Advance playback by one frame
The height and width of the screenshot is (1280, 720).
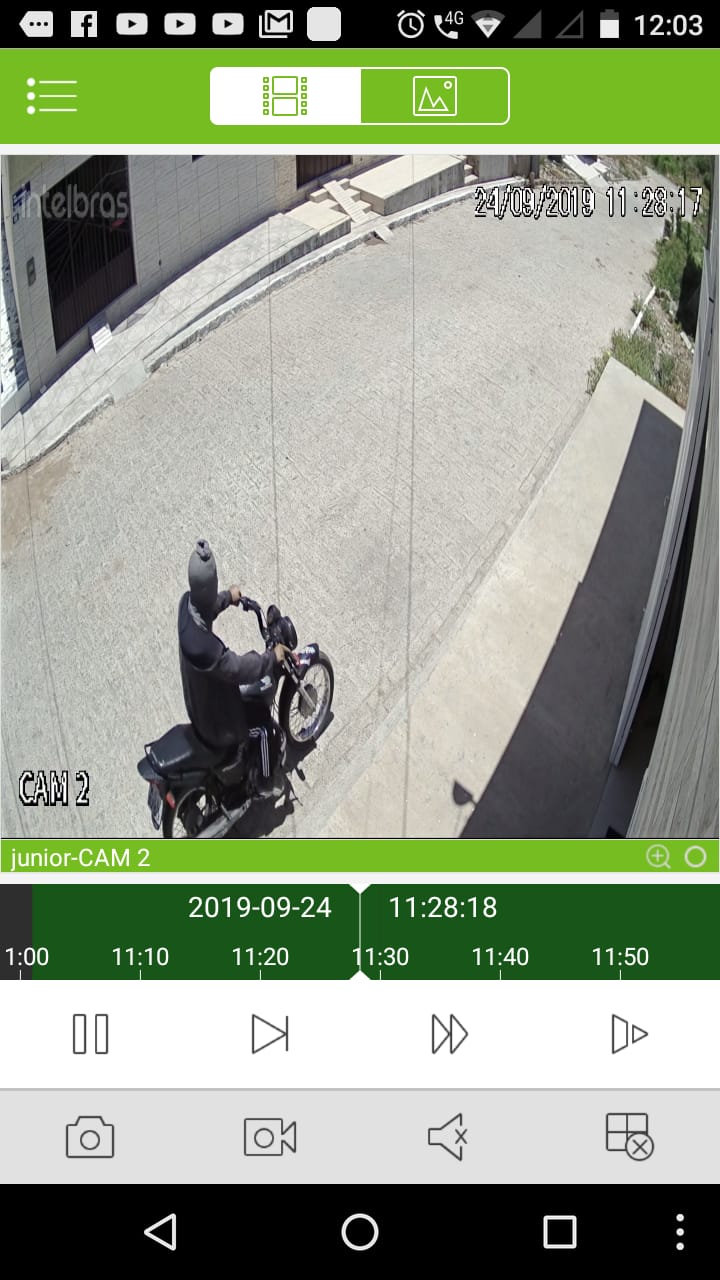(270, 1034)
